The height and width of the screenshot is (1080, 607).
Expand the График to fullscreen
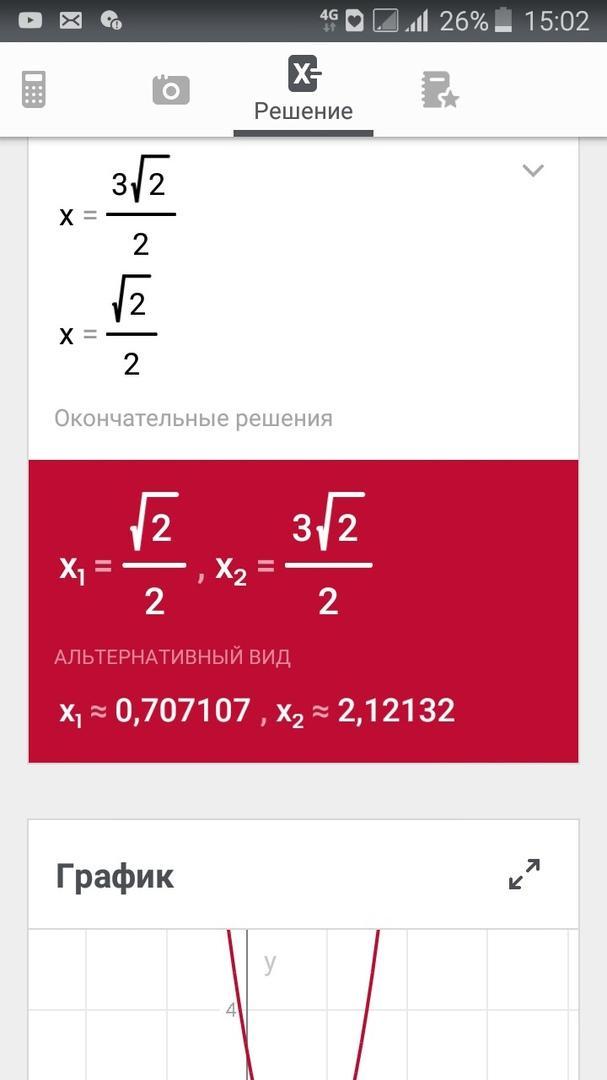[524, 874]
